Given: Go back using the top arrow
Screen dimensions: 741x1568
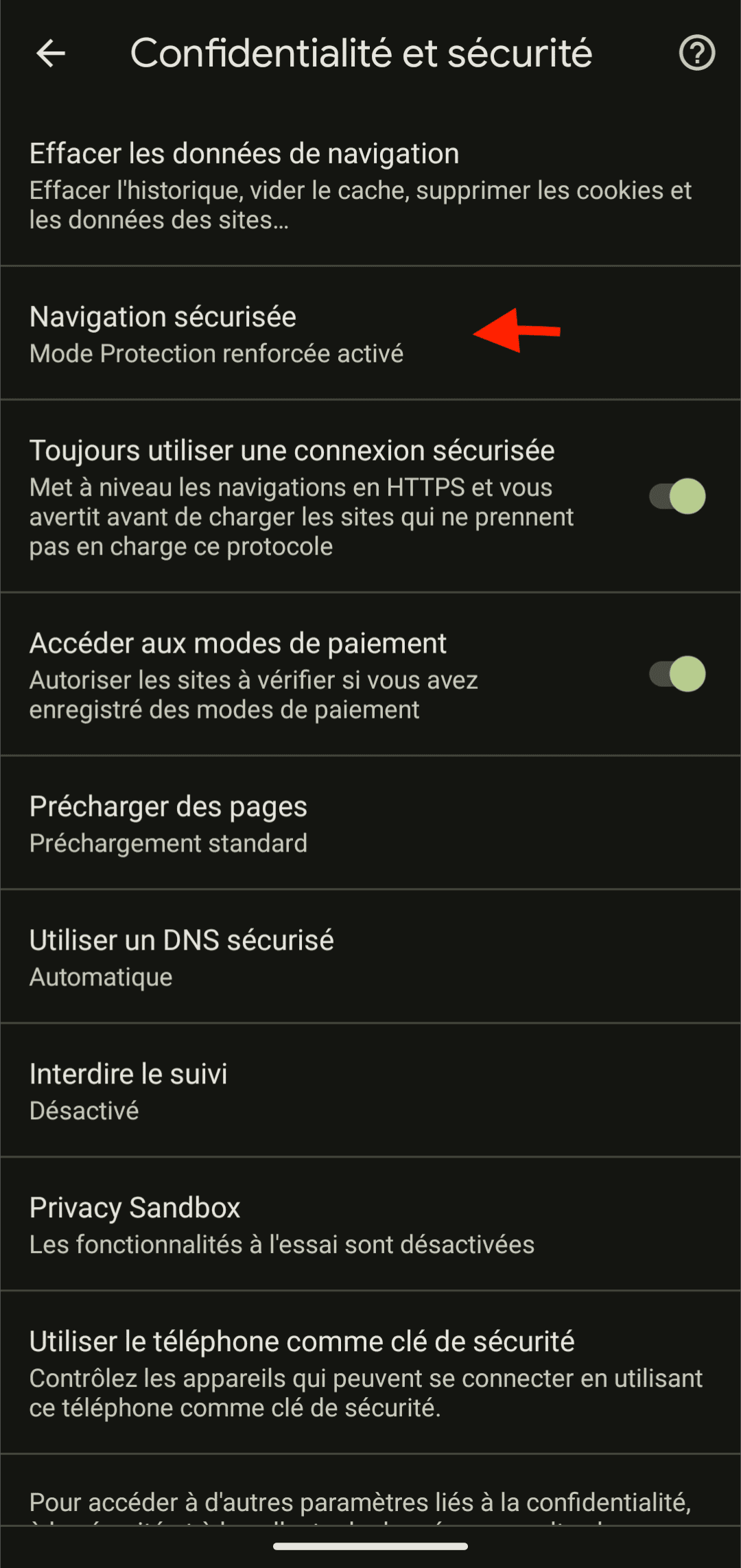Looking at the screenshot, I should pos(51,54).
